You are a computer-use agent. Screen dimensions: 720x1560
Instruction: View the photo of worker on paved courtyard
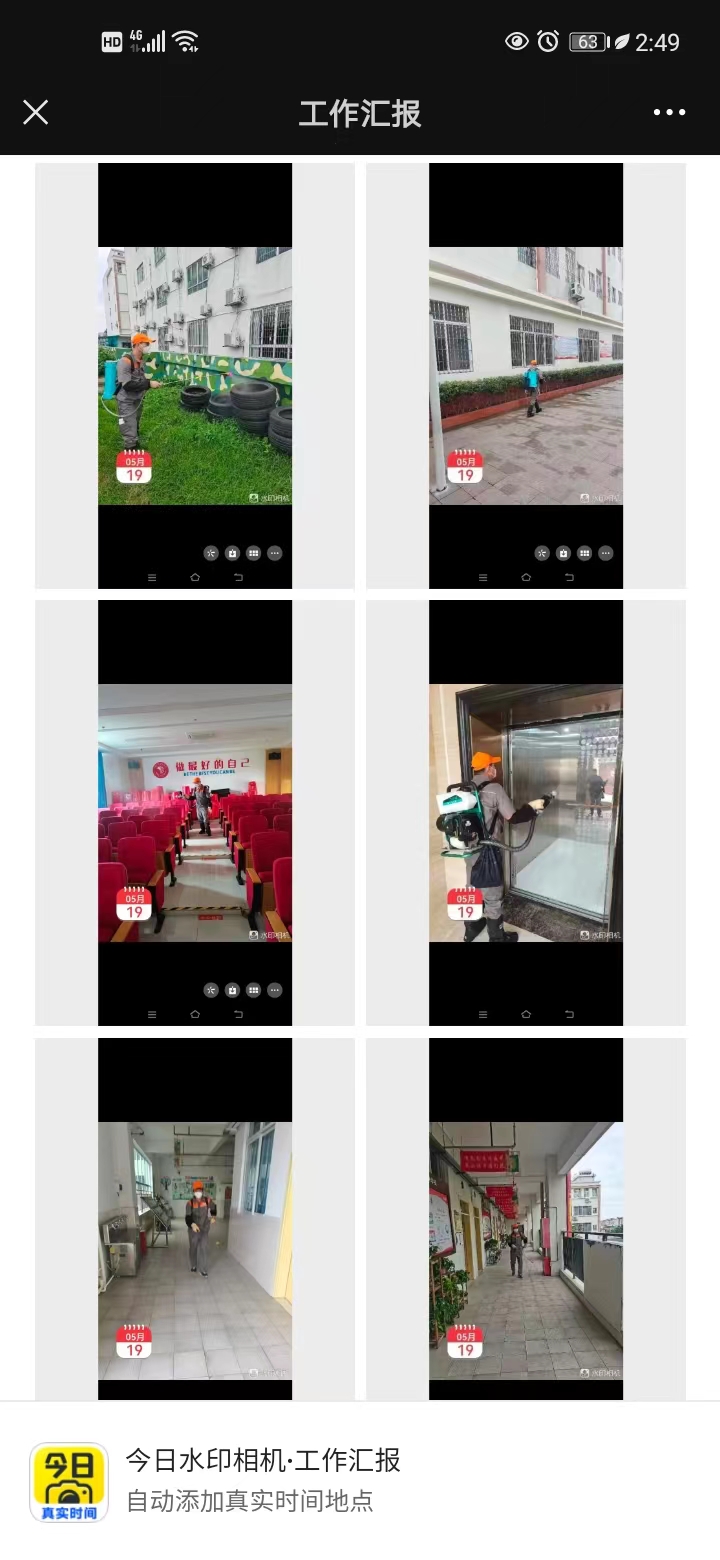click(x=526, y=376)
